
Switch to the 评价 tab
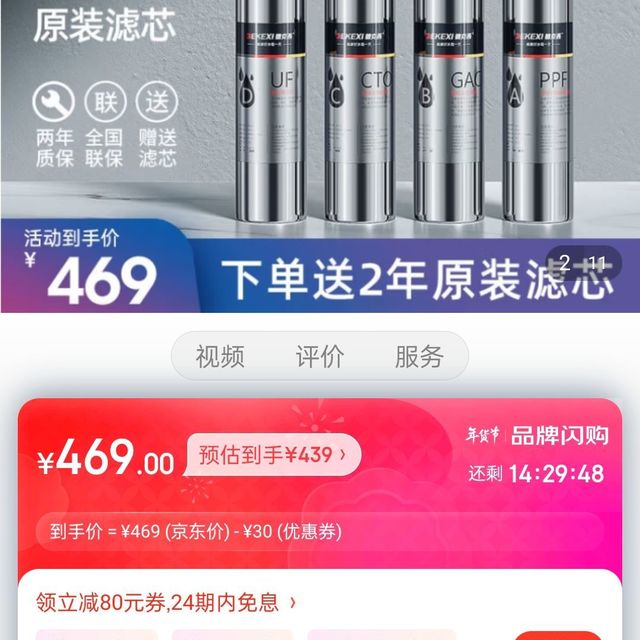[x=320, y=356]
